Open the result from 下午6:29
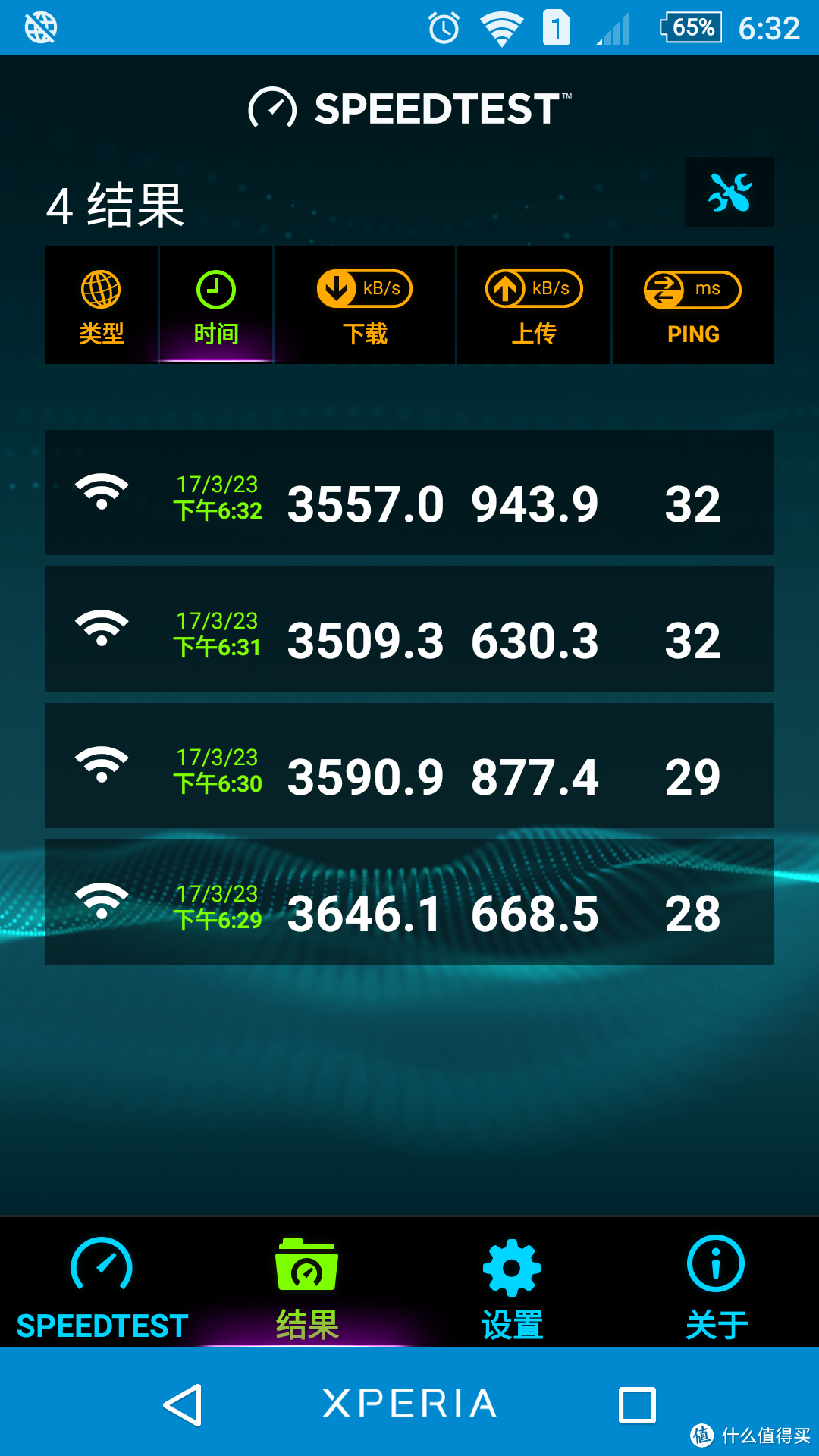The image size is (819, 1456). 409,902
